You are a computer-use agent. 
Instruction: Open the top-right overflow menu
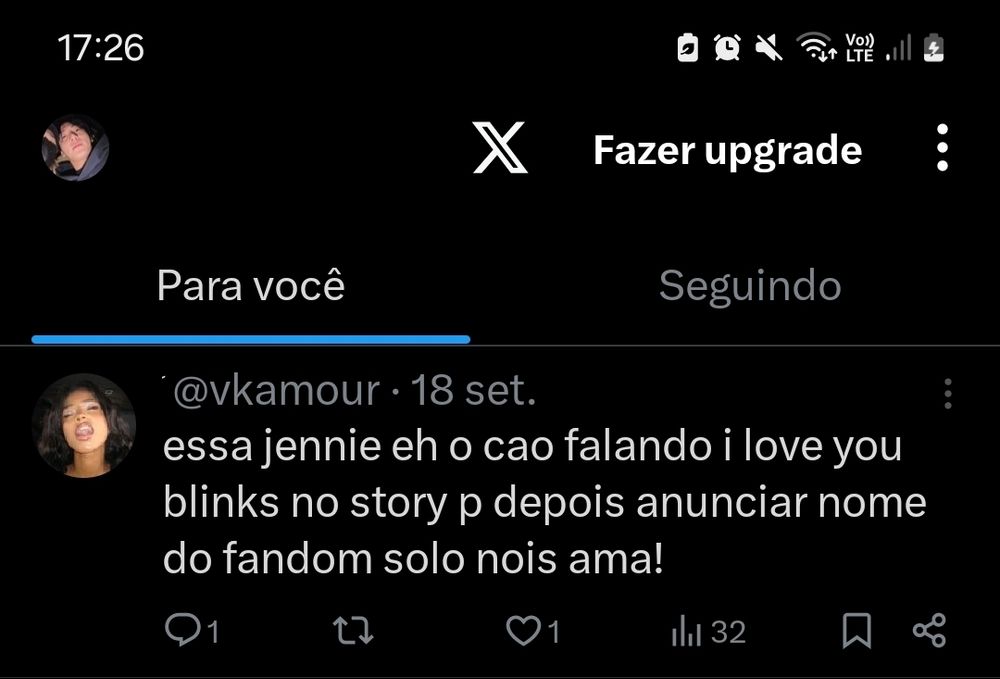tap(941, 149)
